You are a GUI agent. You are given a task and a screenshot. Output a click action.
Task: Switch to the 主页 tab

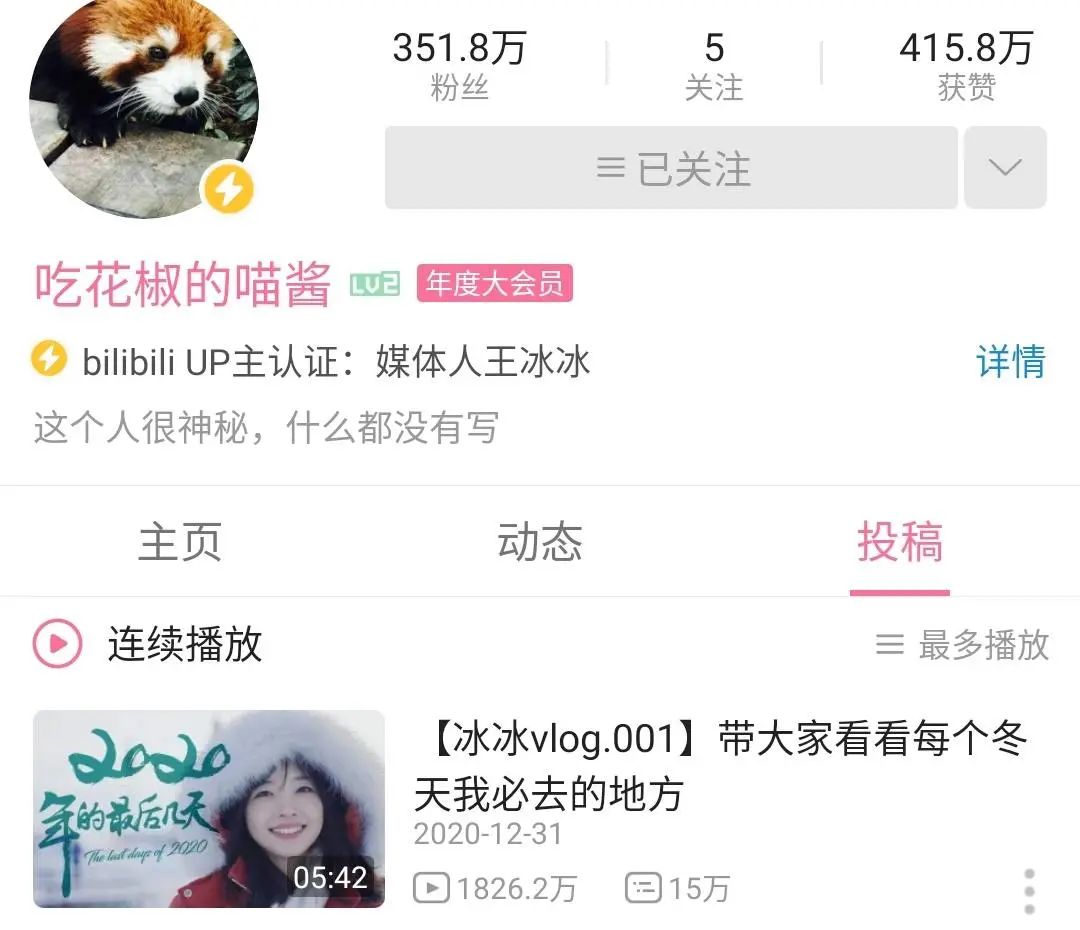180,542
